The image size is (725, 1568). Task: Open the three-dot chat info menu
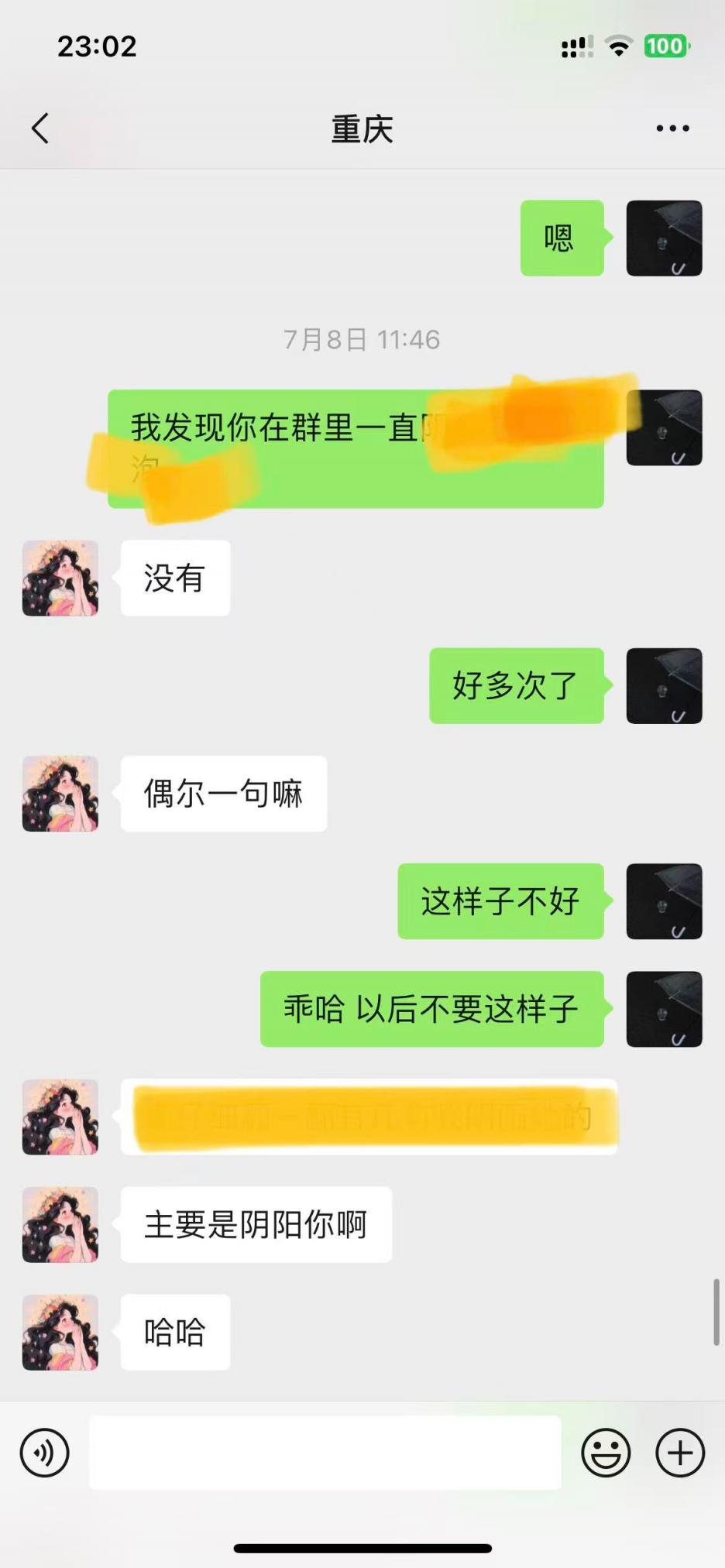click(672, 129)
